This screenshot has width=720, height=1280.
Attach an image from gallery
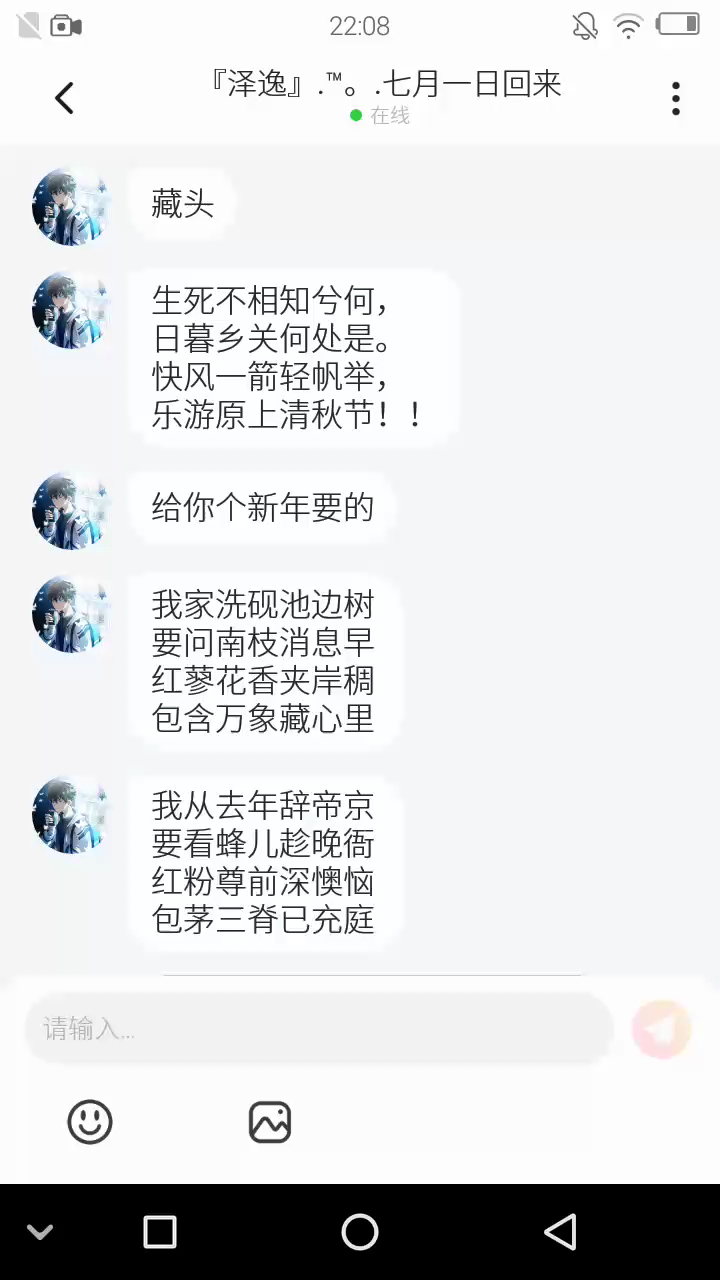[x=270, y=1122]
